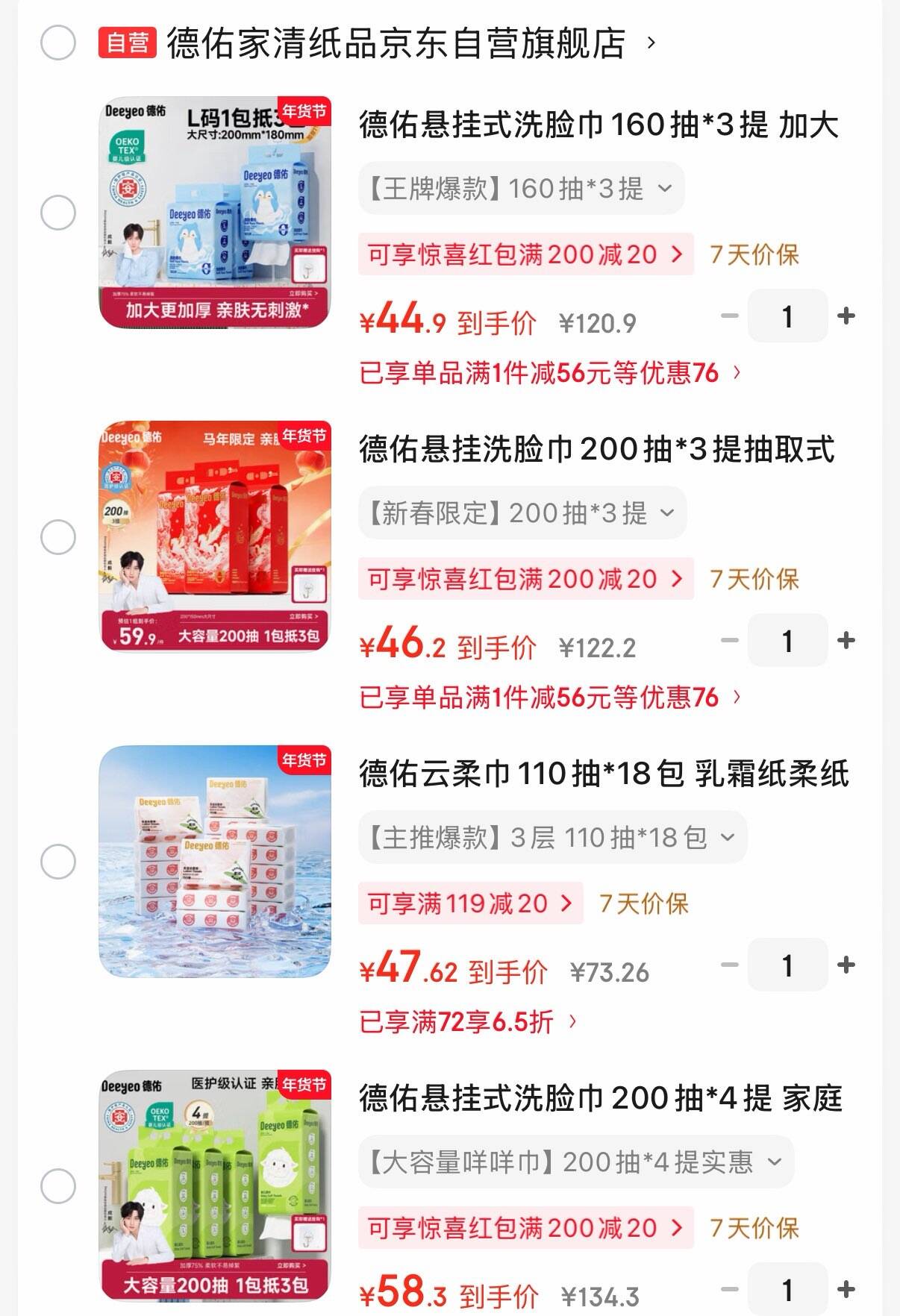Image resolution: width=900 pixels, height=1316 pixels.
Task: View the red packet offer on 200抽*3提抽取式
Action: (525, 579)
